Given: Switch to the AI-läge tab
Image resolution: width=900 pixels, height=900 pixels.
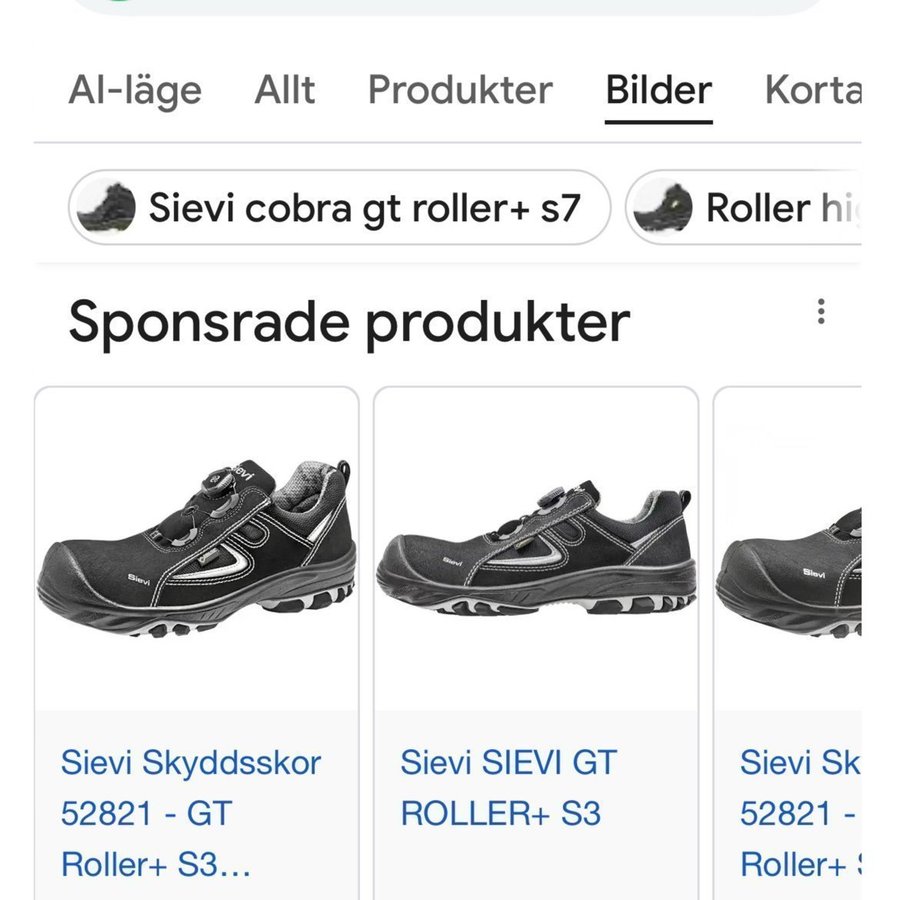Looking at the screenshot, I should click(x=135, y=90).
